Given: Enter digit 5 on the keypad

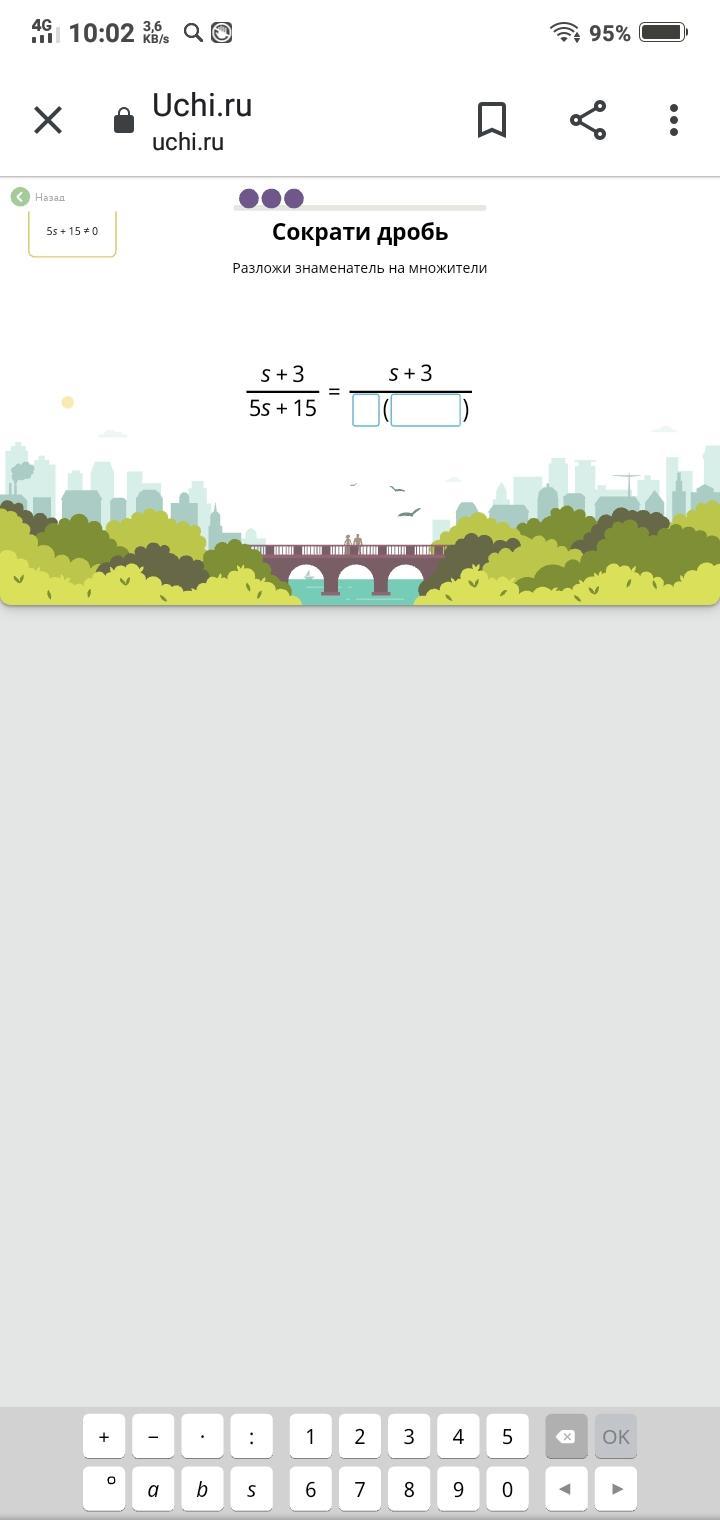Looking at the screenshot, I should [x=507, y=1437].
